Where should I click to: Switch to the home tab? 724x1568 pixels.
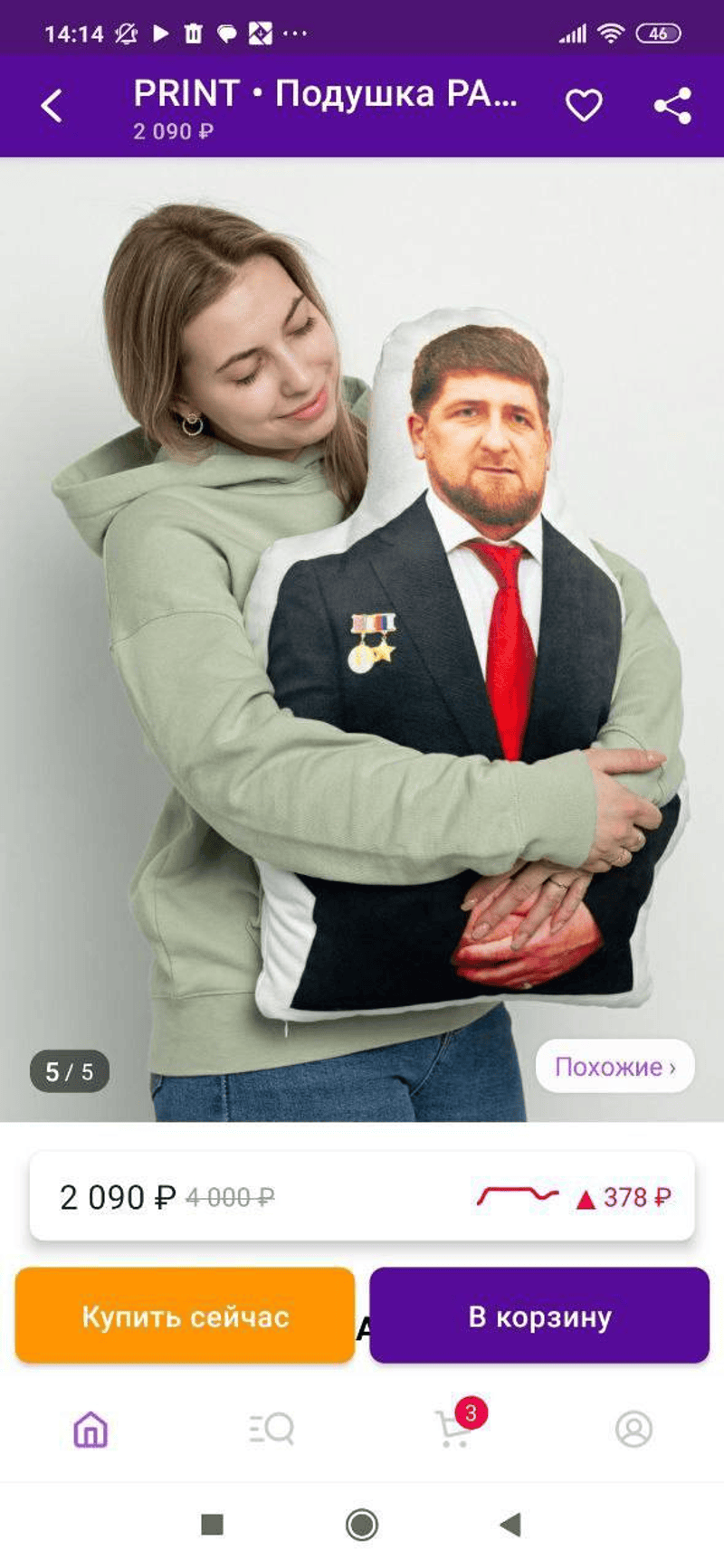click(x=90, y=1430)
